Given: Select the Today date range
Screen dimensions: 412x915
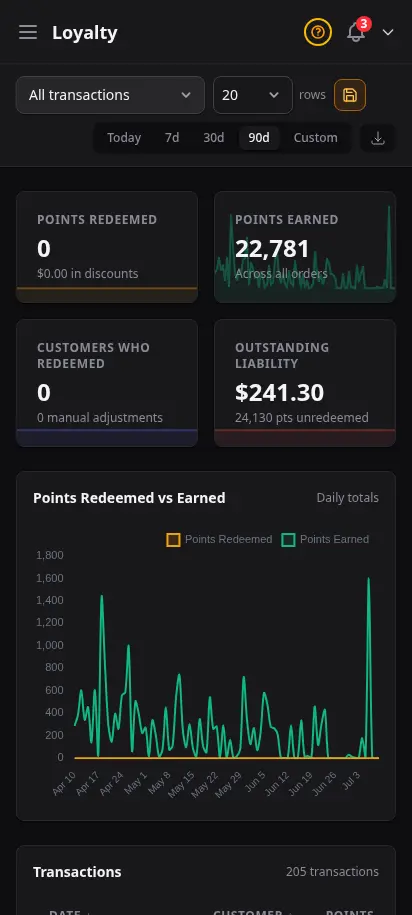Looking at the screenshot, I should (x=124, y=138).
